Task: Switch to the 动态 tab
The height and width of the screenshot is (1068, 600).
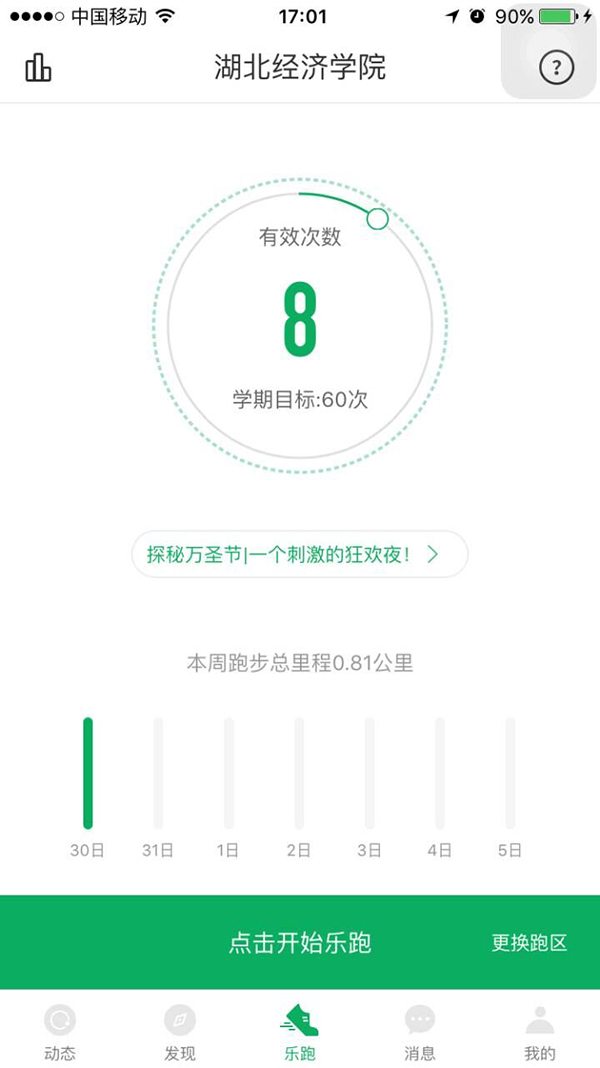Action: pos(60,1032)
